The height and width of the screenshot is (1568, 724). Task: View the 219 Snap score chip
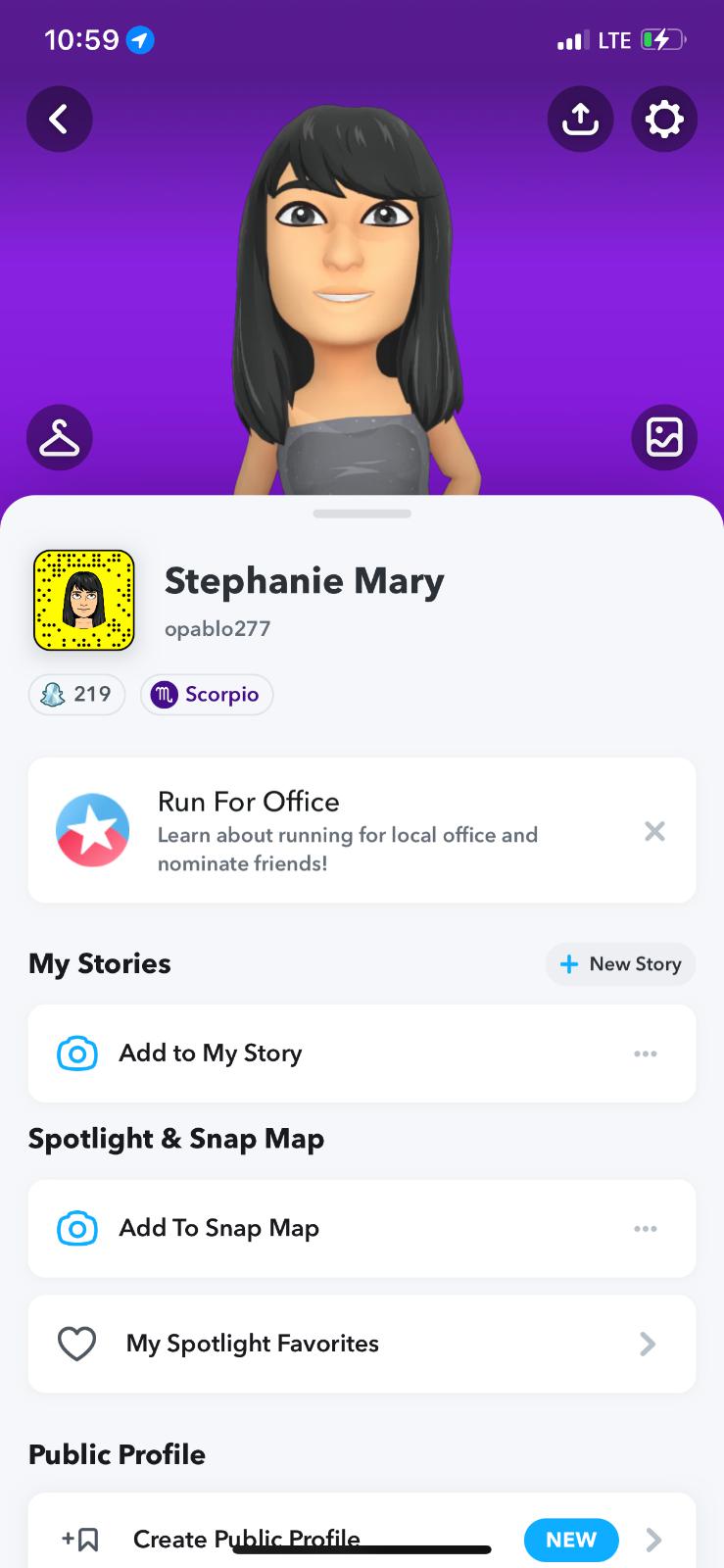[x=76, y=695]
